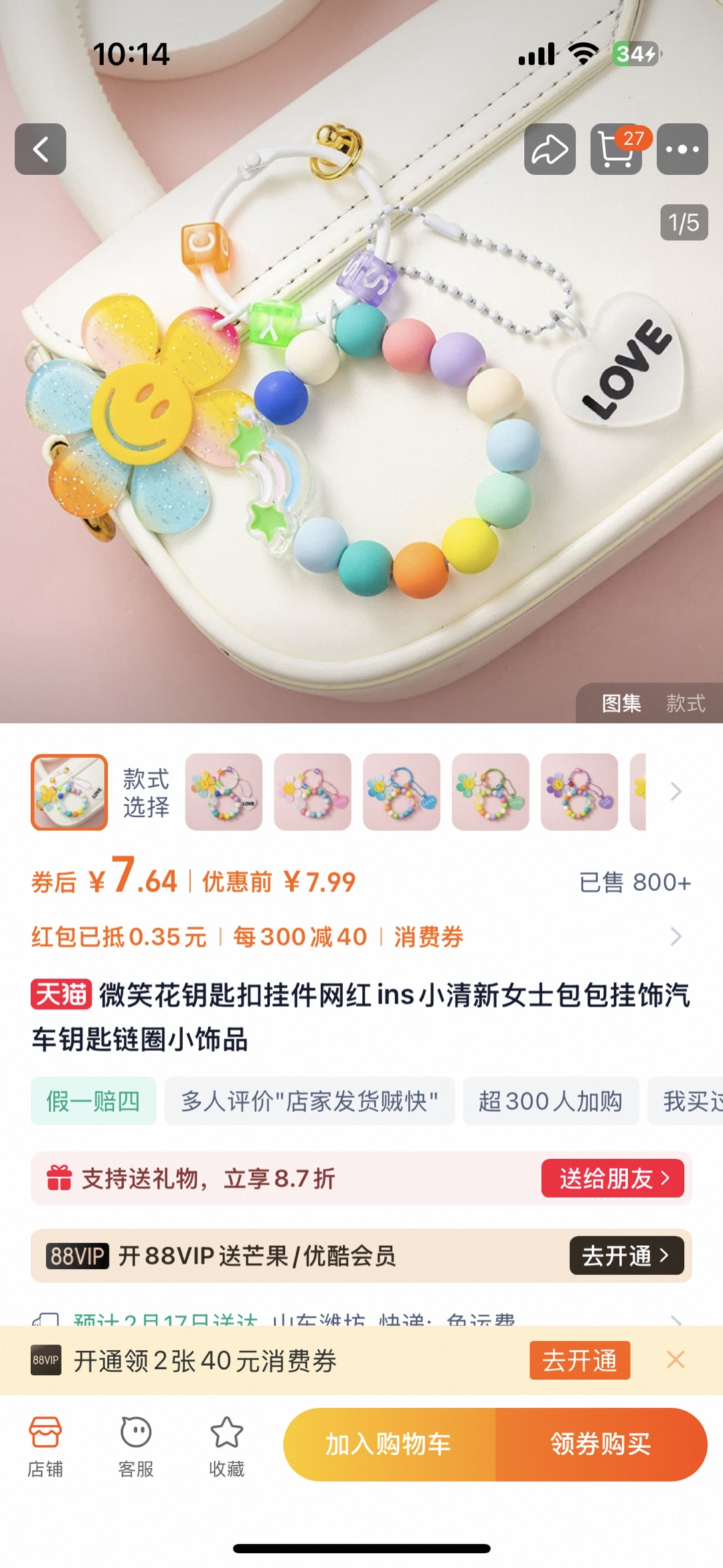Tap orange 去开通 for 40元 coupons
Image resolution: width=723 pixels, height=1568 pixels.
(x=580, y=1360)
